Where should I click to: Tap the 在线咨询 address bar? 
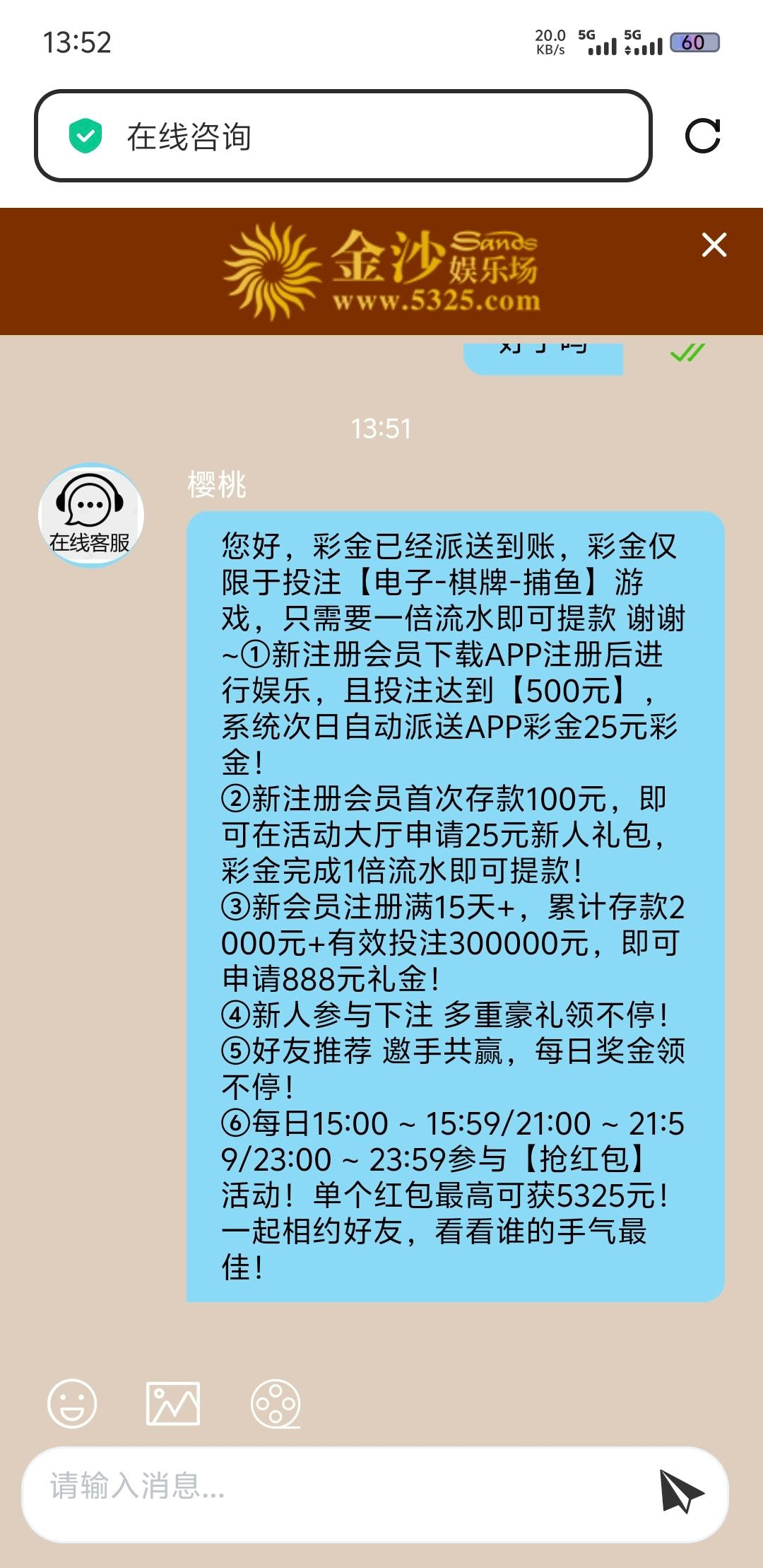click(343, 136)
